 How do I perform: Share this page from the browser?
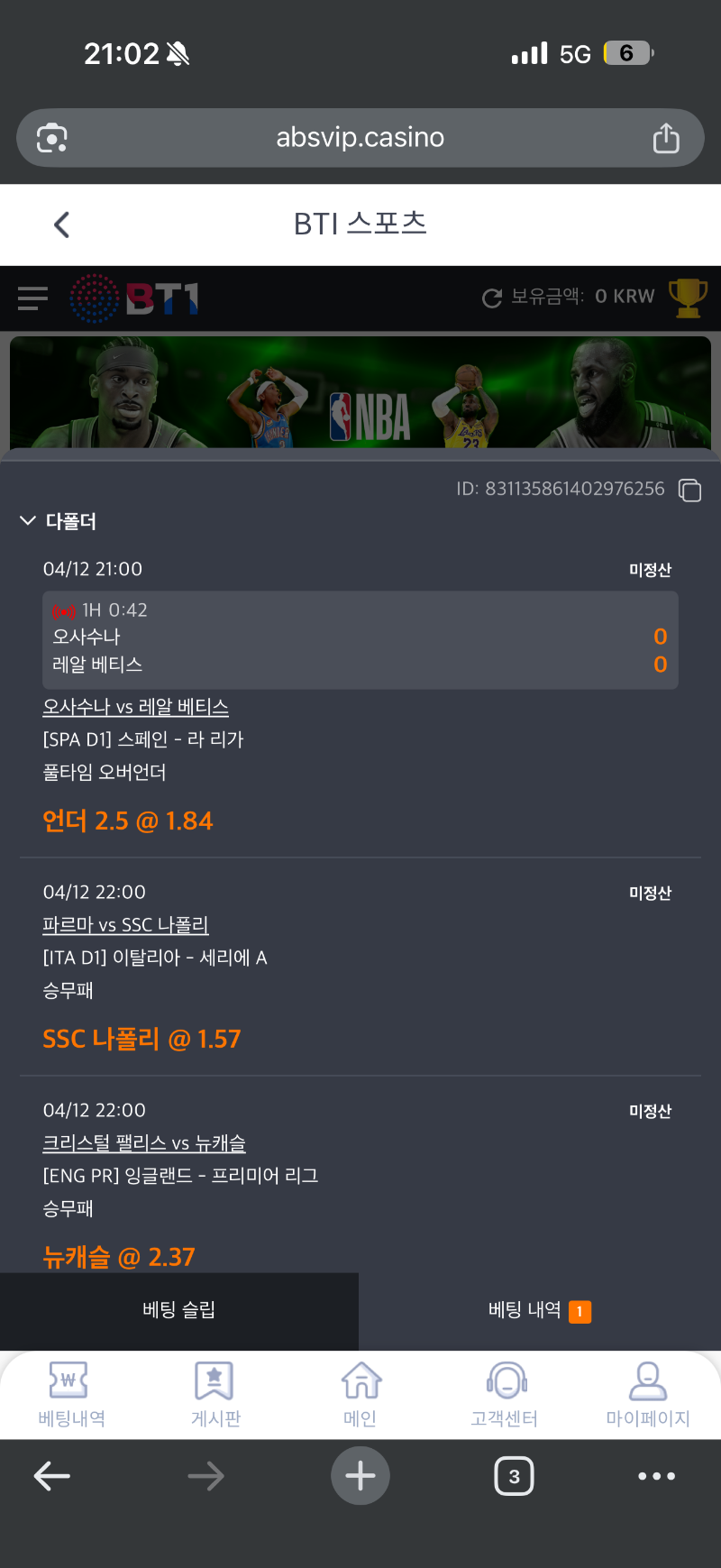point(666,138)
